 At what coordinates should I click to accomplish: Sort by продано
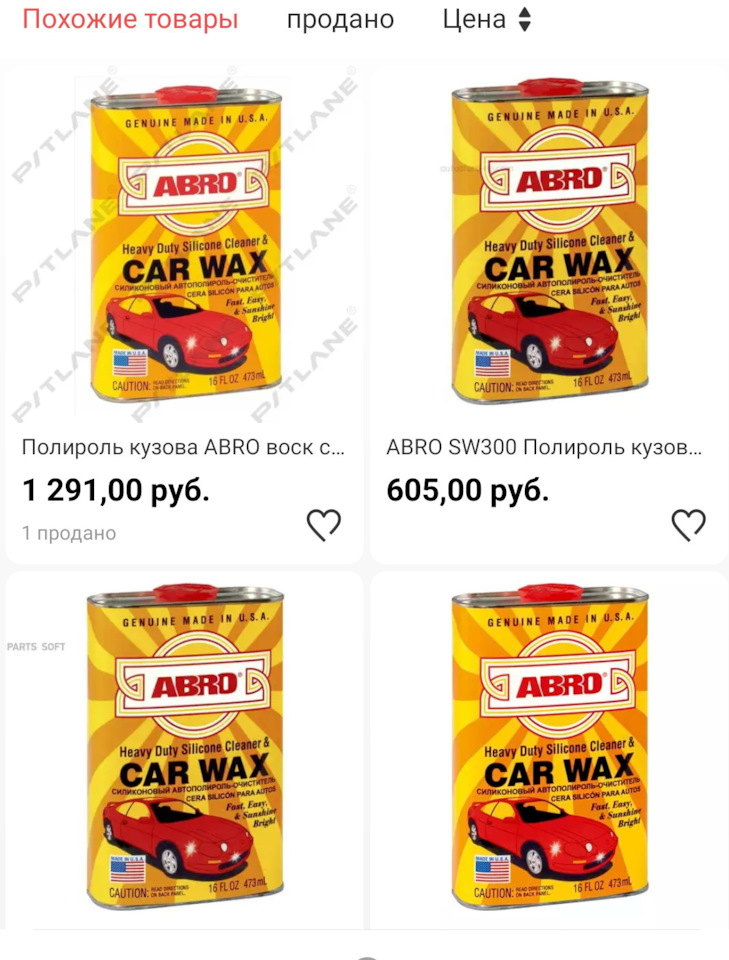(340, 19)
